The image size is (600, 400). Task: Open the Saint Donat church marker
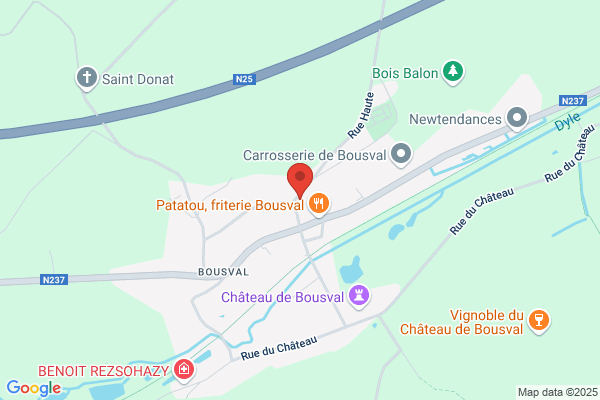pos(87,78)
